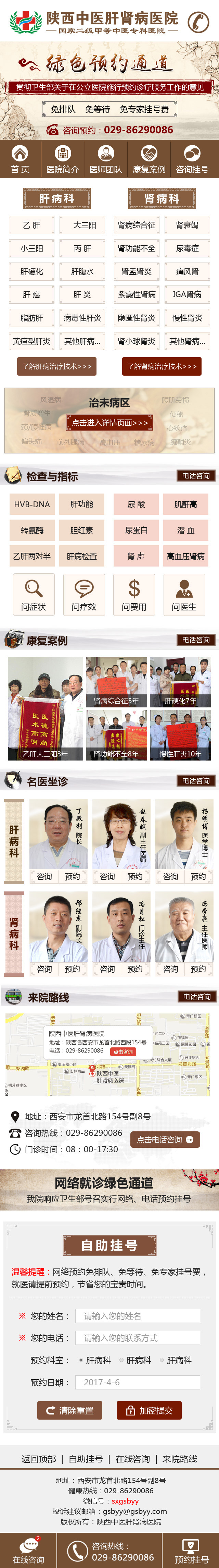Open the 肾衰竭 condition chip

coord(188,225)
